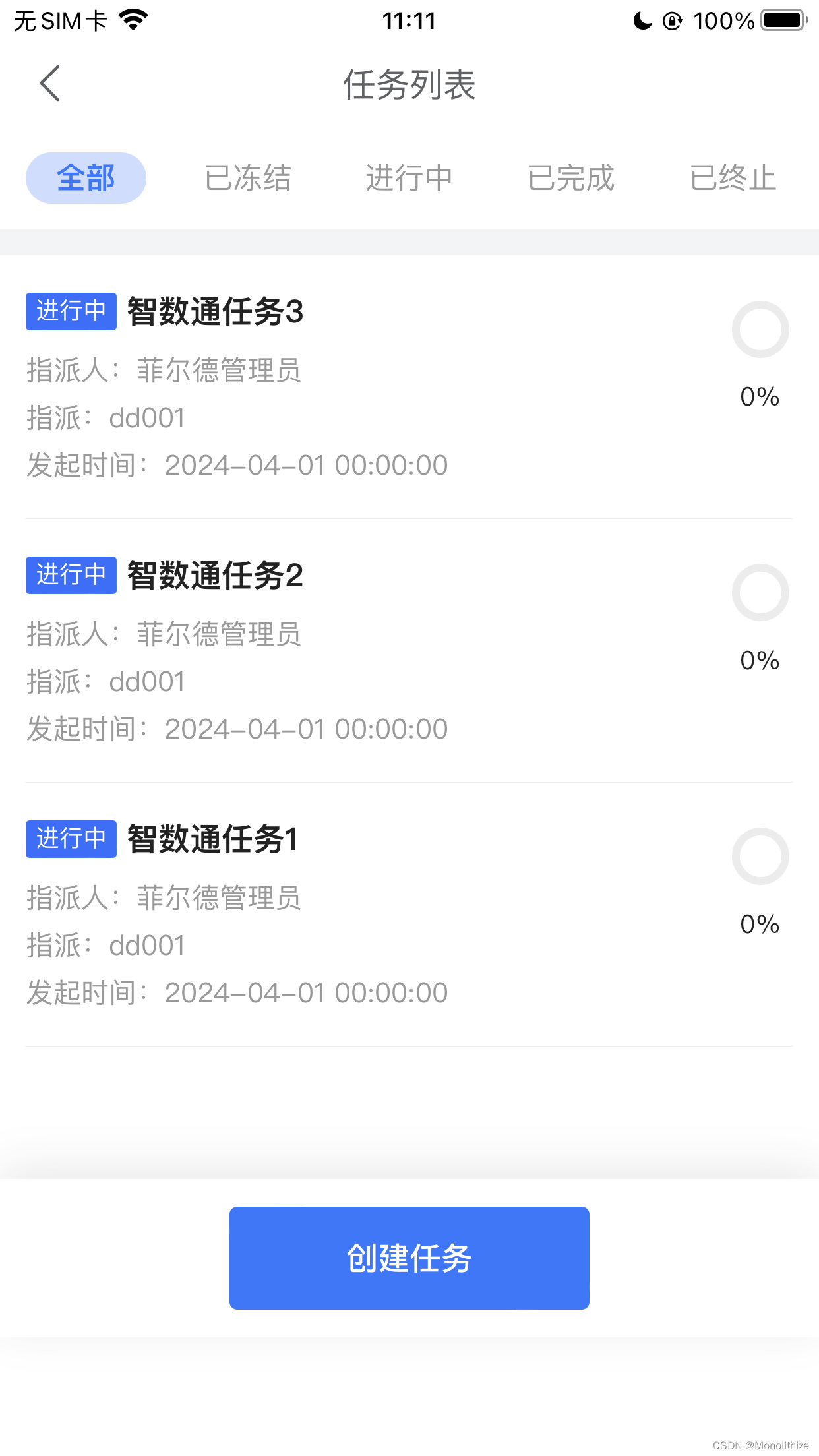Image resolution: width=819 pixels, height=1456 pixels.
Task: Select the 全部 tab
Action: tap(86, 178)
